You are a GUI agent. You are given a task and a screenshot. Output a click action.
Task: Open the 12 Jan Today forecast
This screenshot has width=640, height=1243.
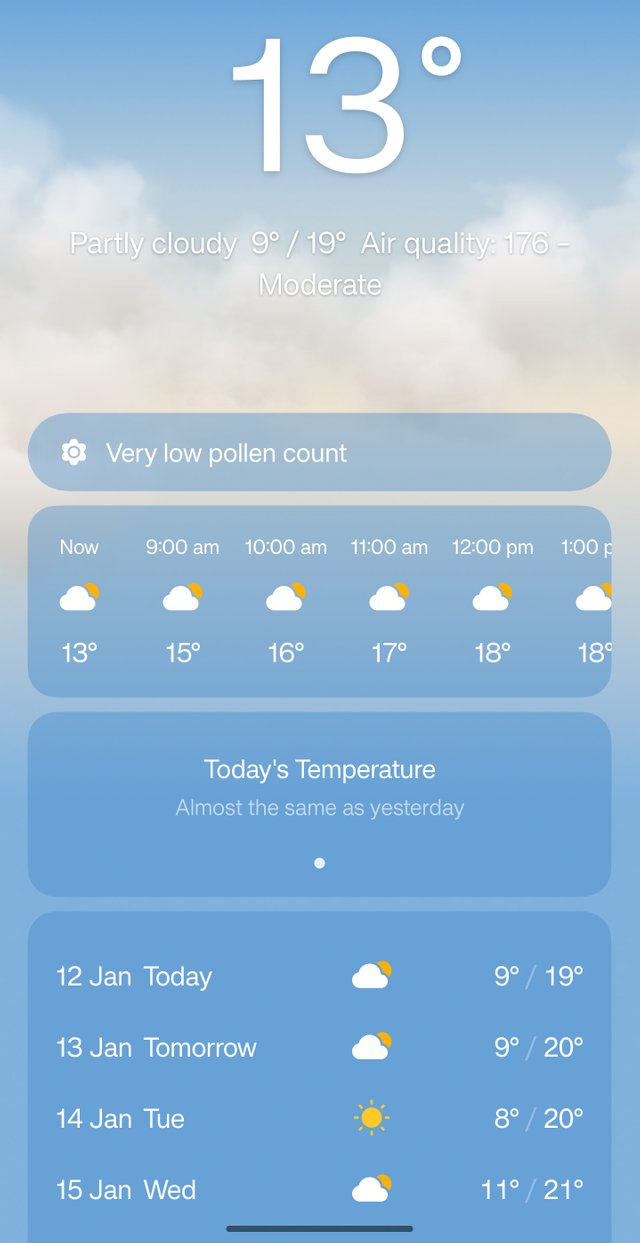pyautogui.click(x=319, y=976)
